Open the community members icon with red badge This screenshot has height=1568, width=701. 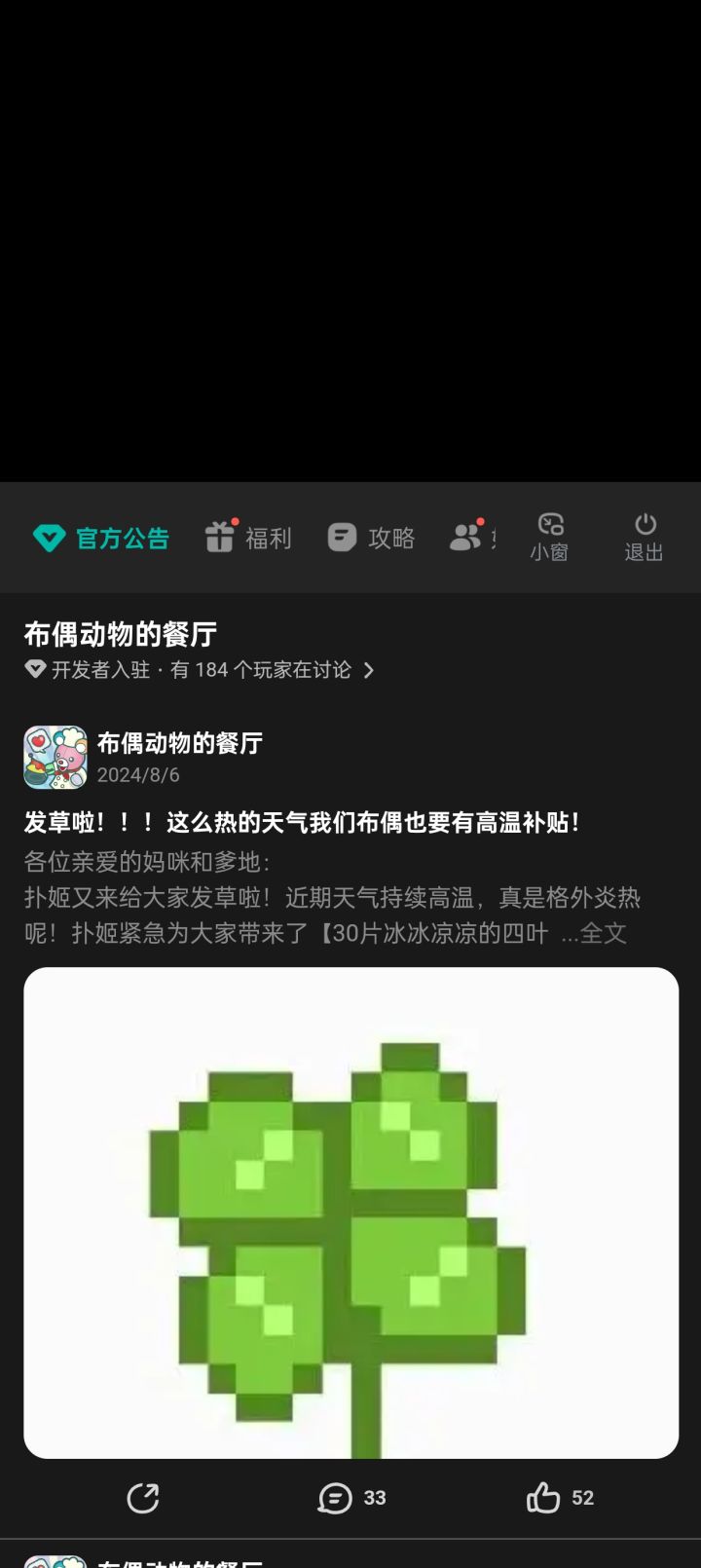tap(466, 537)
